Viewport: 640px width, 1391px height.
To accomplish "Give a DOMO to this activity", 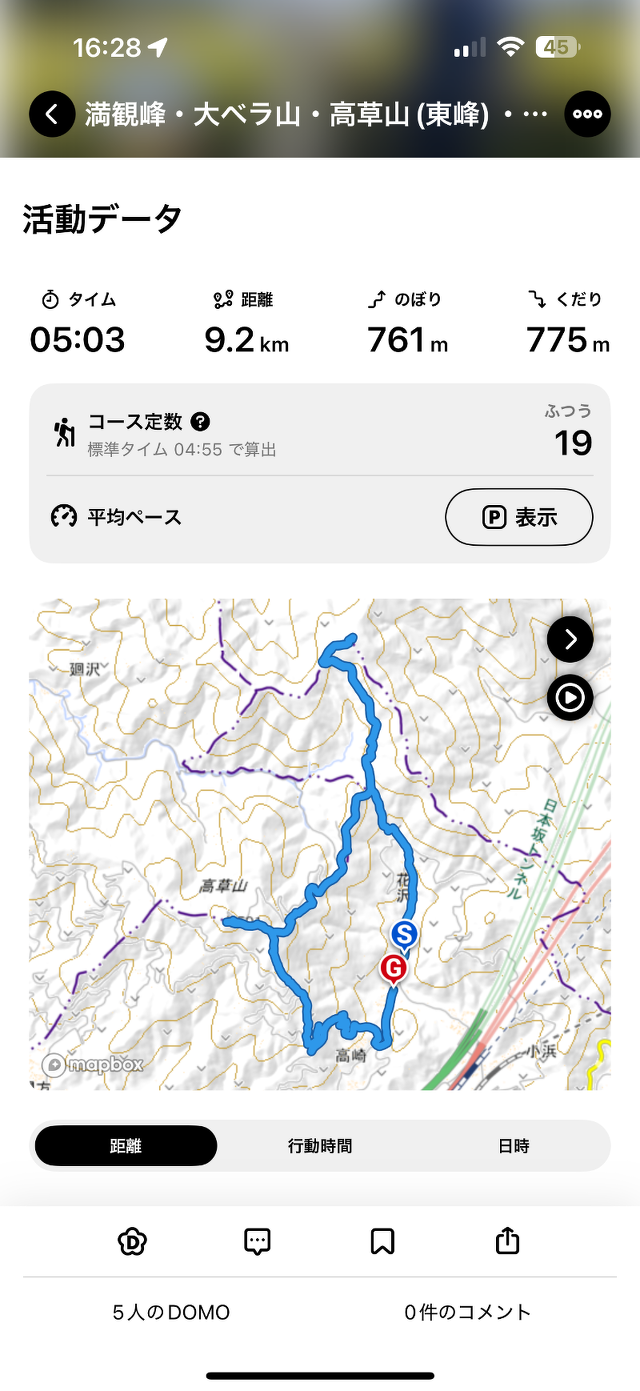I will (133, 1242).
